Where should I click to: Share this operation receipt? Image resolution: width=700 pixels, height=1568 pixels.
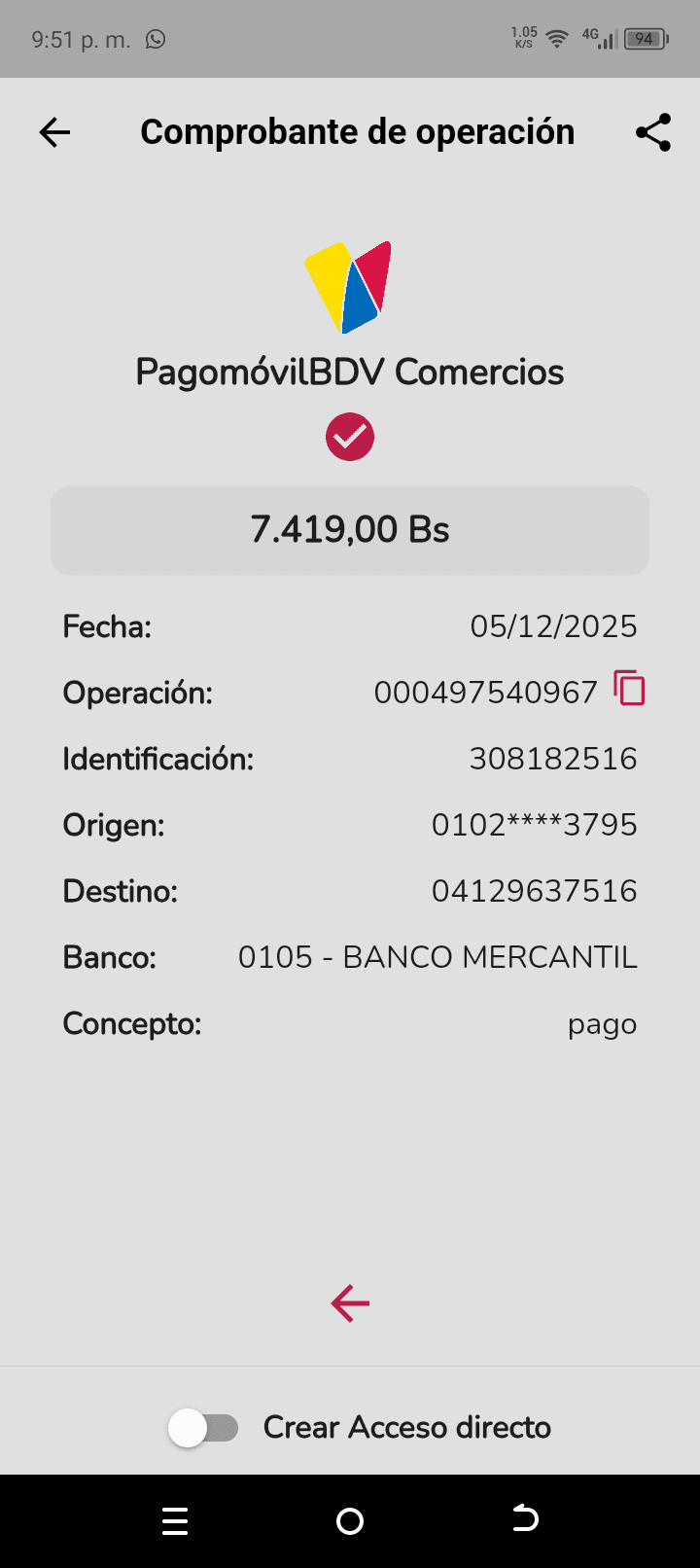coord(653,132)
